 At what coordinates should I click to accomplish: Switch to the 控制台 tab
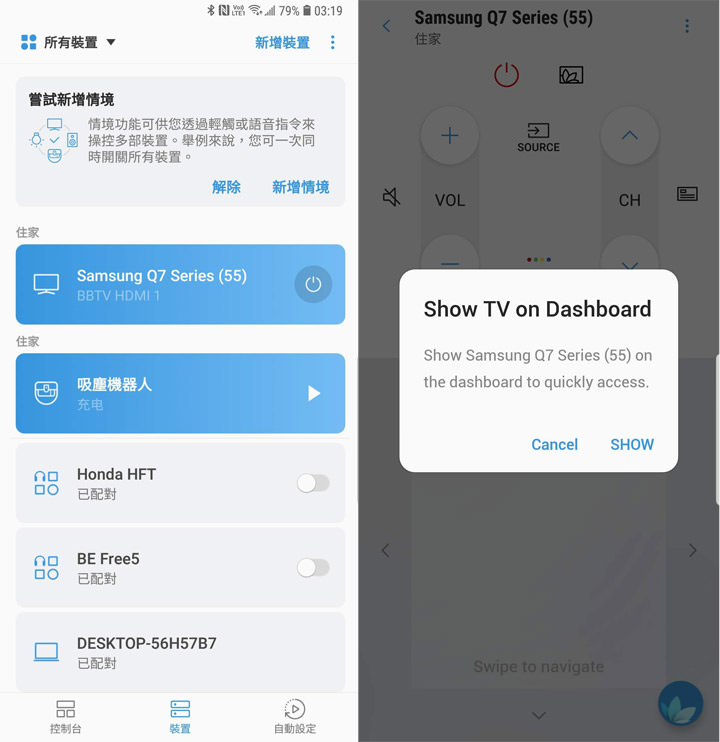tap(66, 716)
